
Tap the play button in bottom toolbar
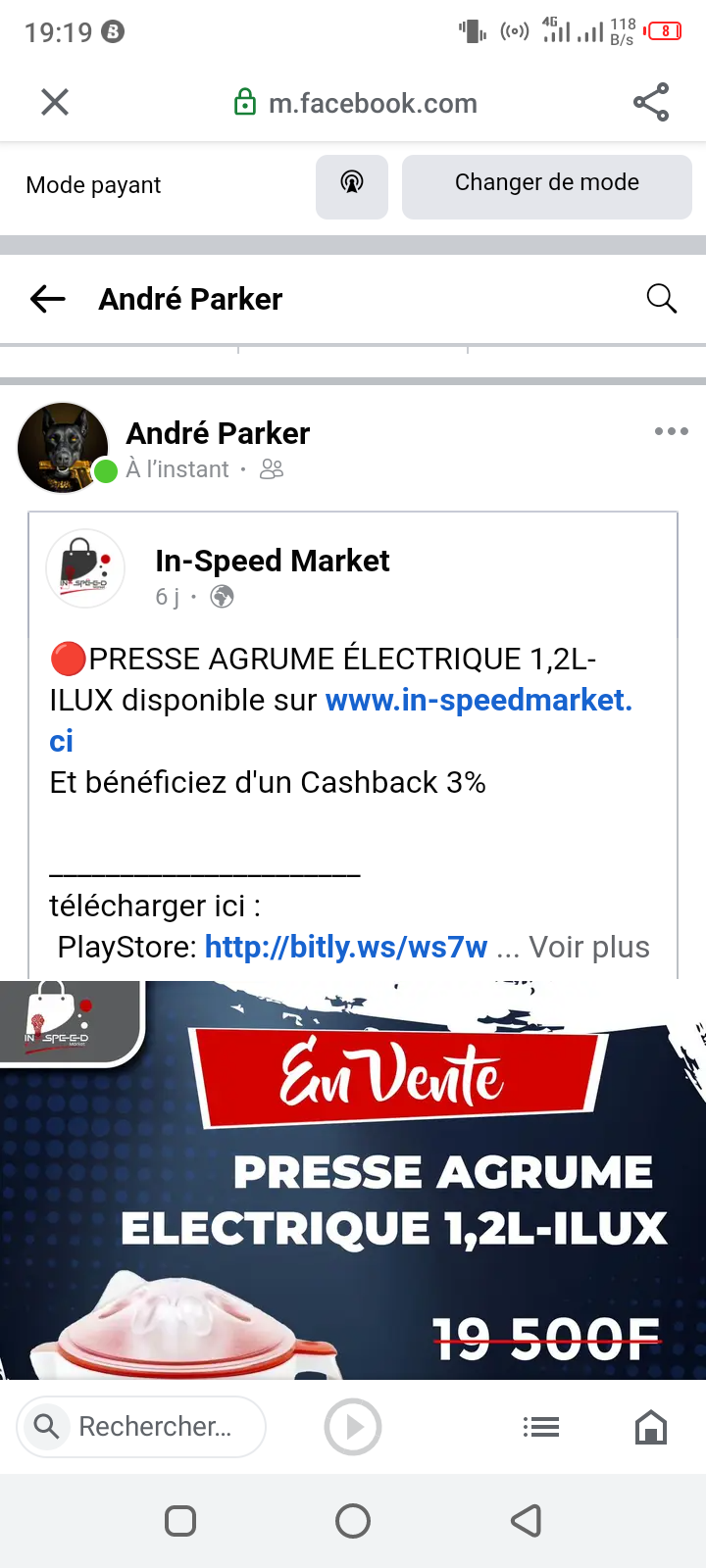[x=353, y=1427]
